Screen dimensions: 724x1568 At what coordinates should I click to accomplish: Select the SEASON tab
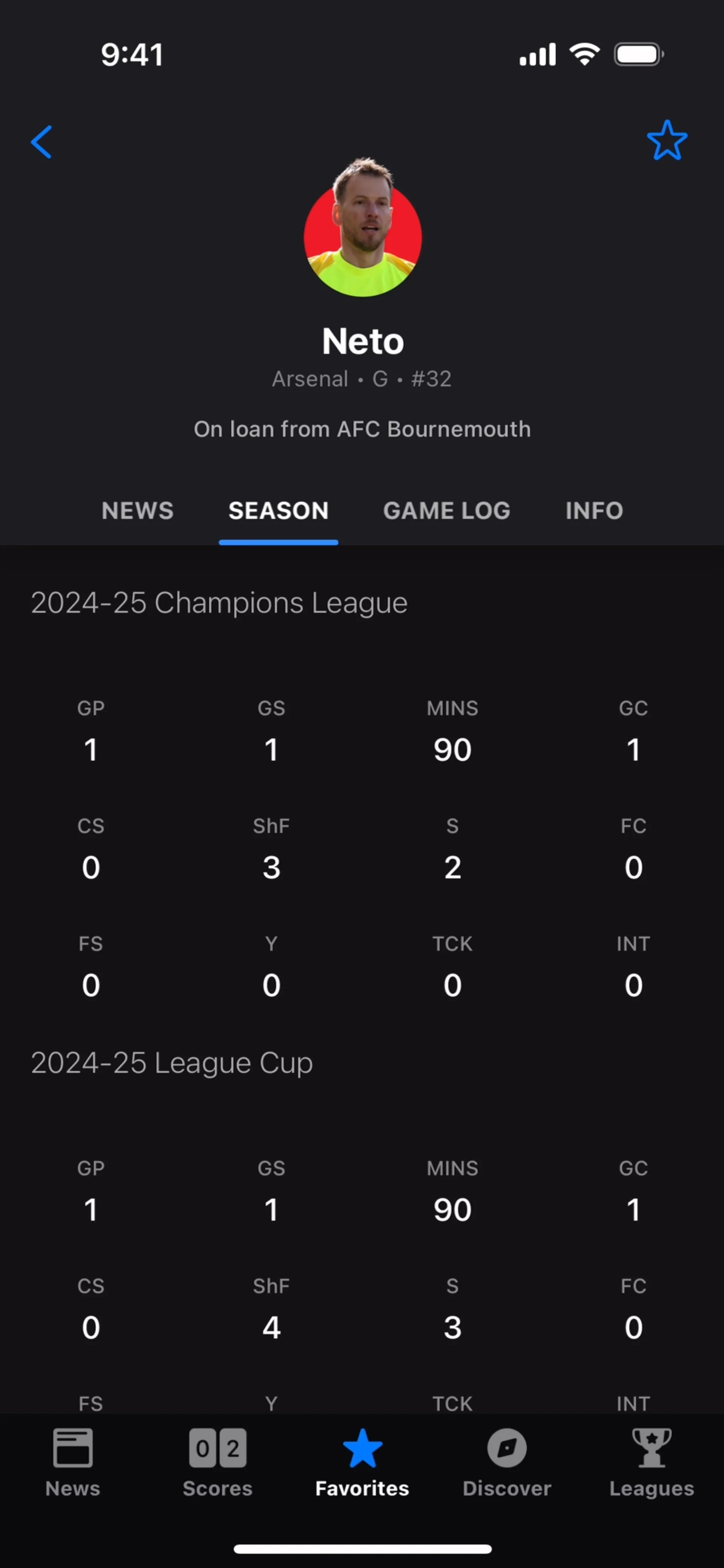click(x=278, y=511)
